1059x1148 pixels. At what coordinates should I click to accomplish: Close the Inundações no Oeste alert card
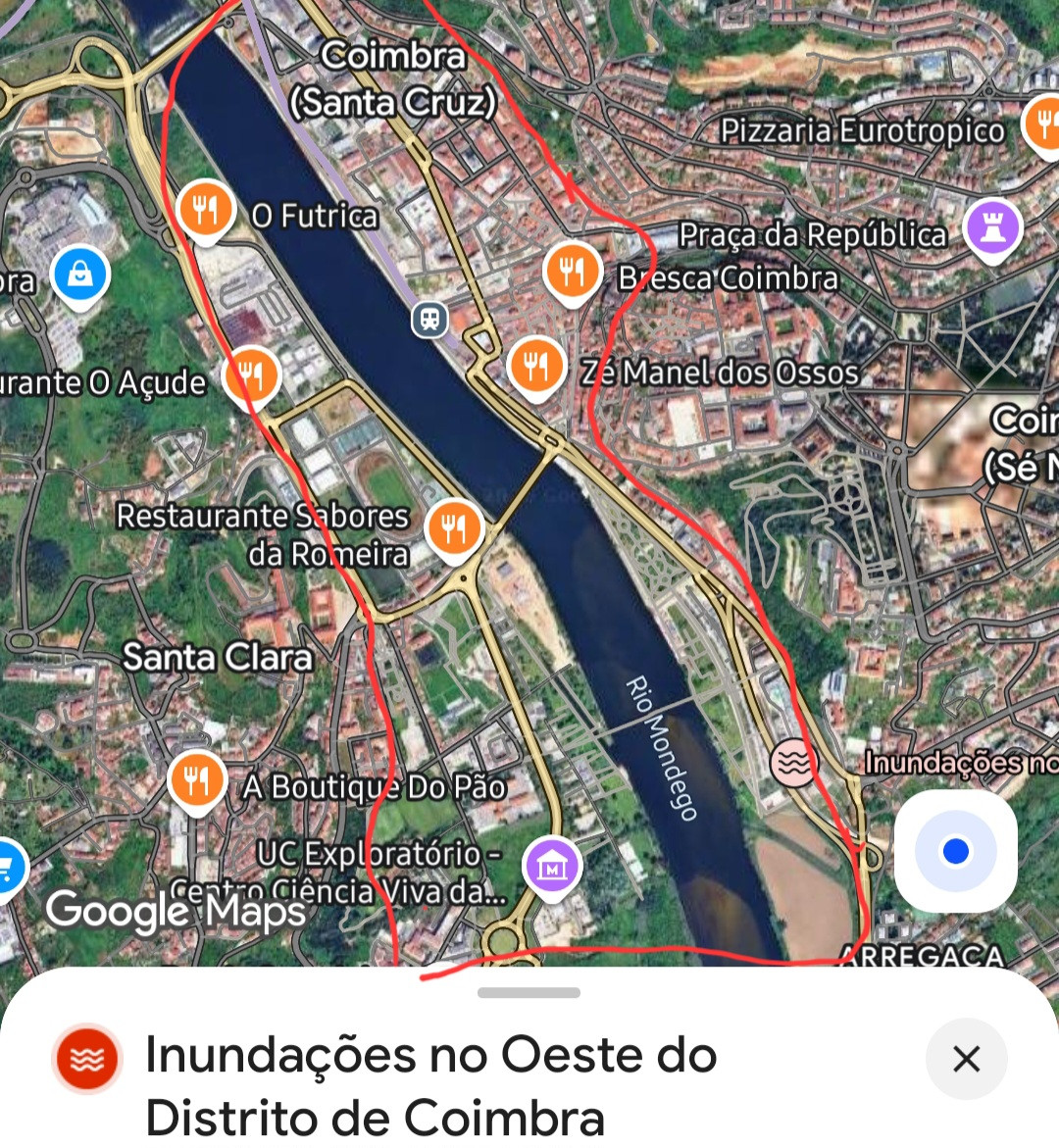coord(966,1058)
